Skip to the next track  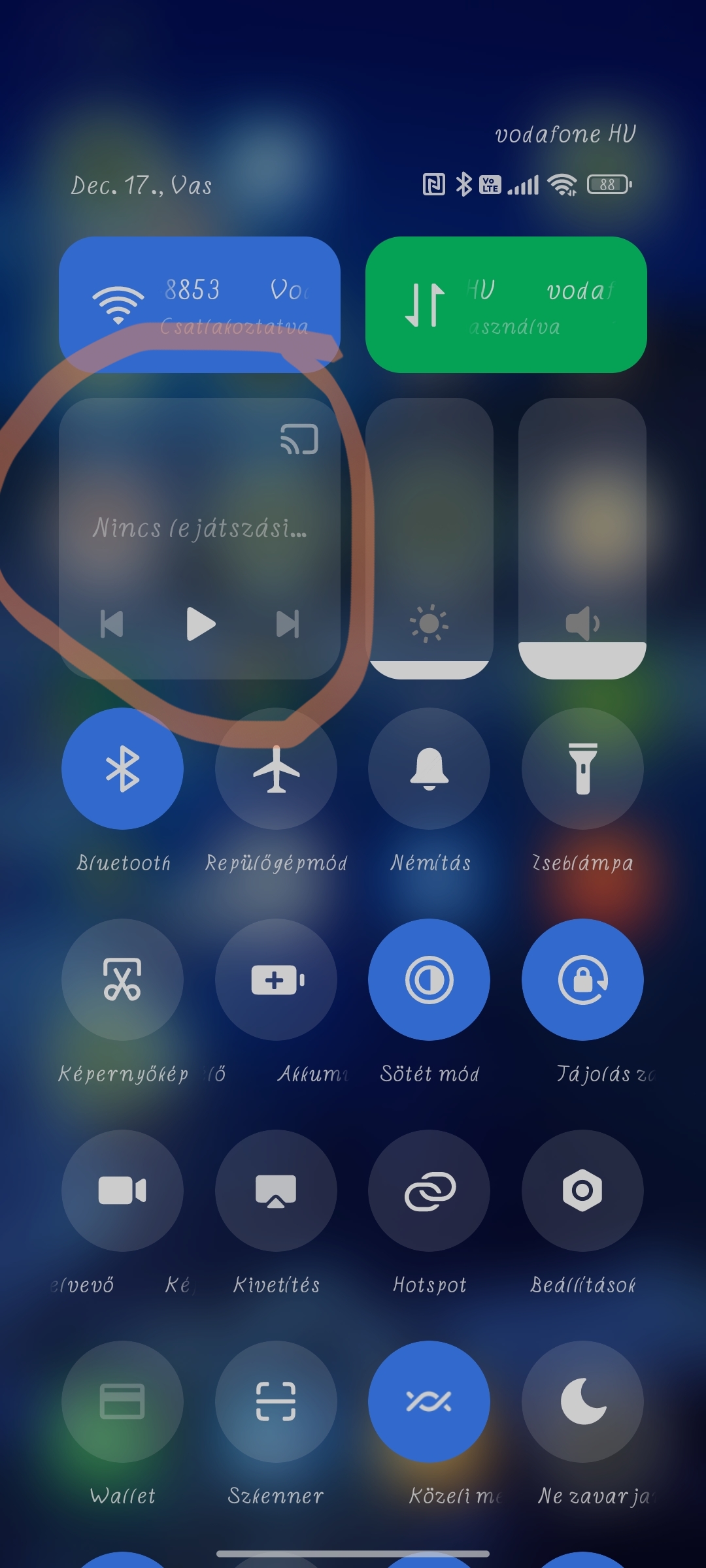point(288,624)
